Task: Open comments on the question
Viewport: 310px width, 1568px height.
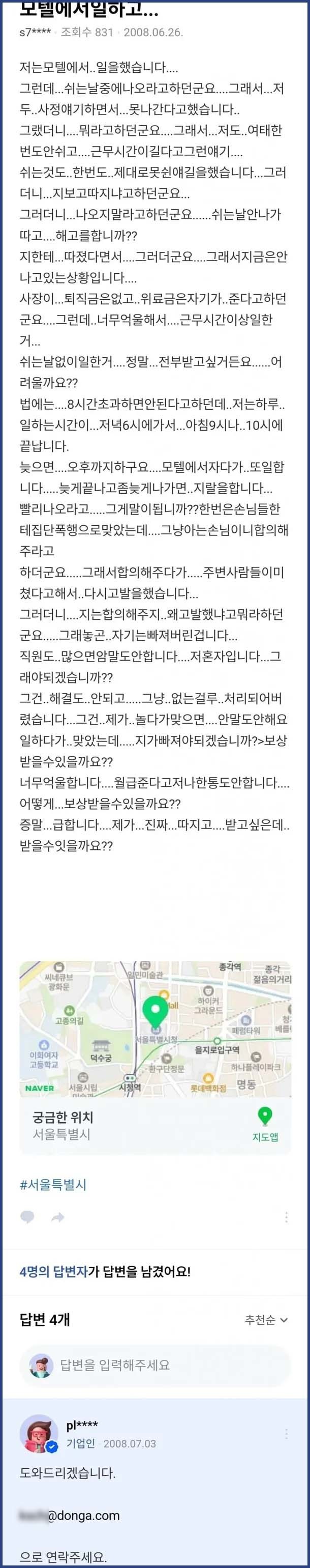Action: 27,1217
